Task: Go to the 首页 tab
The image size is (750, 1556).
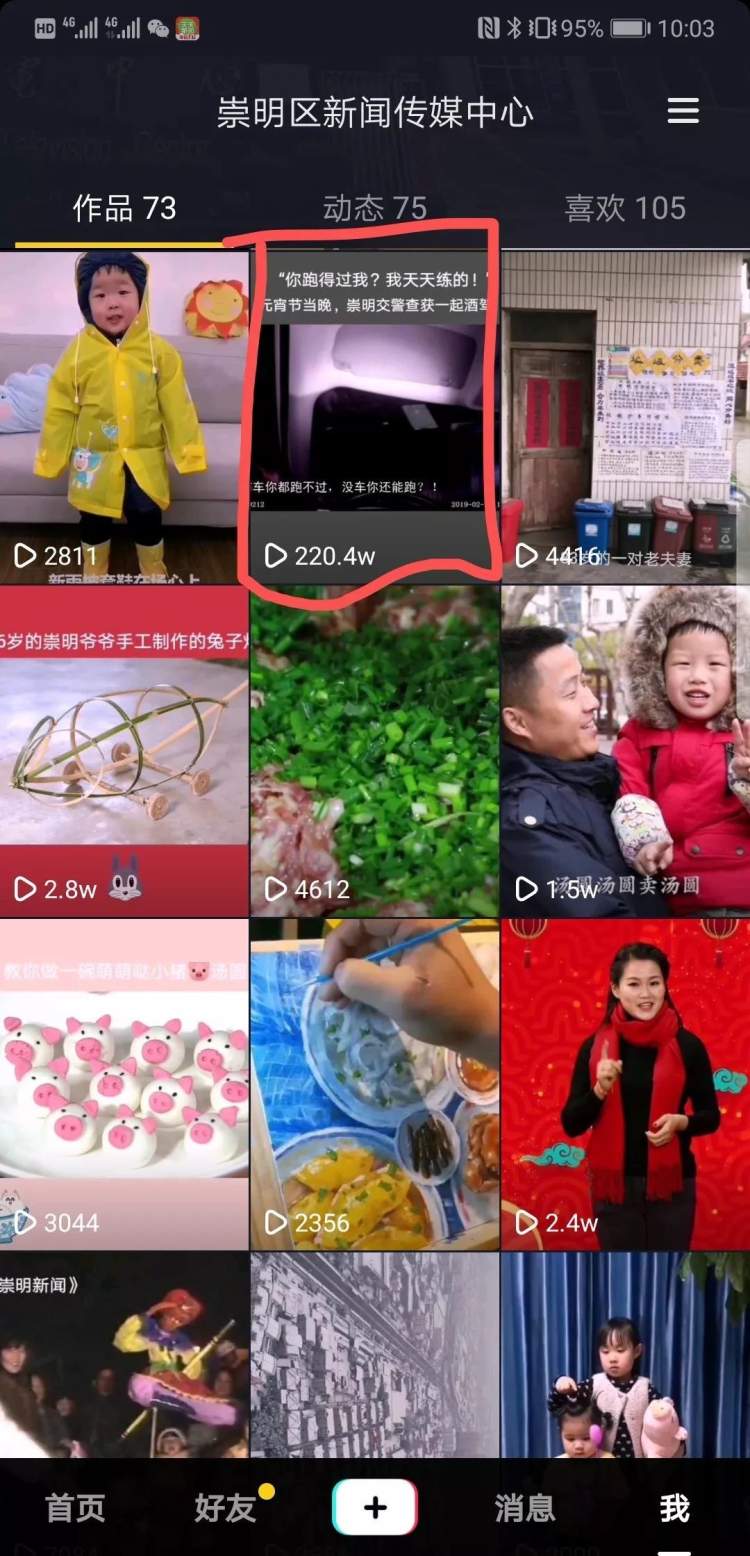Action: 75,1508
